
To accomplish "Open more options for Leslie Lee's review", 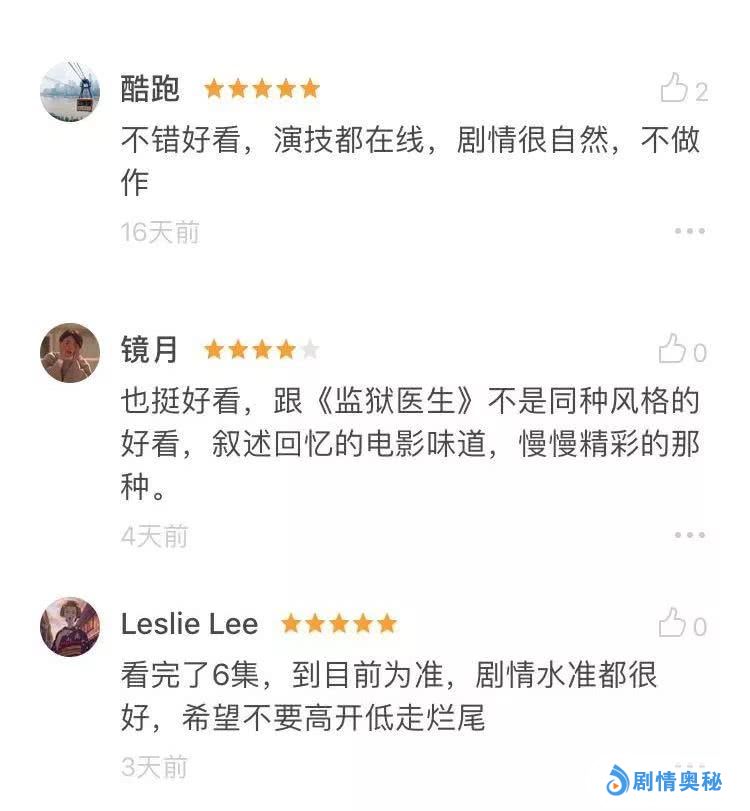I will 690,766.
